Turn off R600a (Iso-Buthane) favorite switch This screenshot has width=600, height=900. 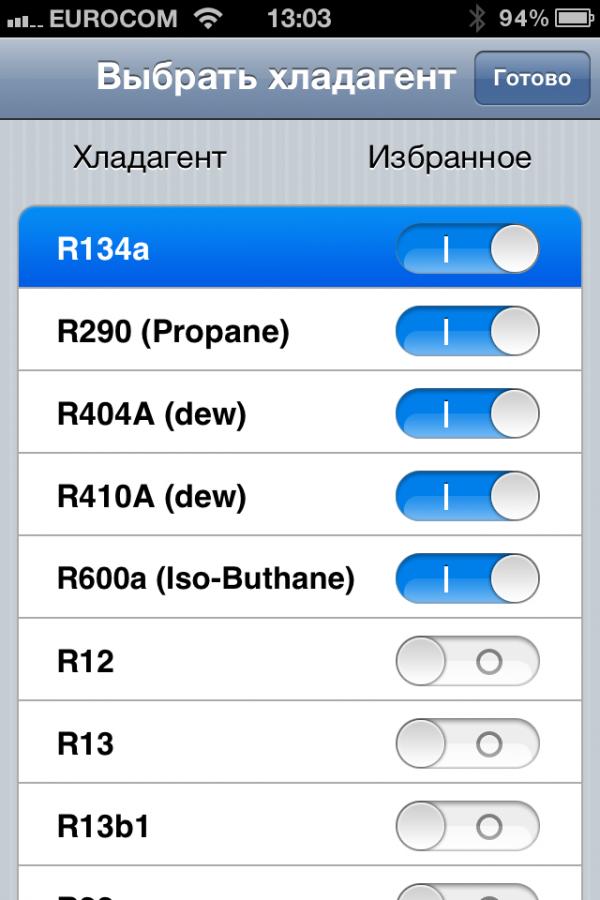pos(467,579)
